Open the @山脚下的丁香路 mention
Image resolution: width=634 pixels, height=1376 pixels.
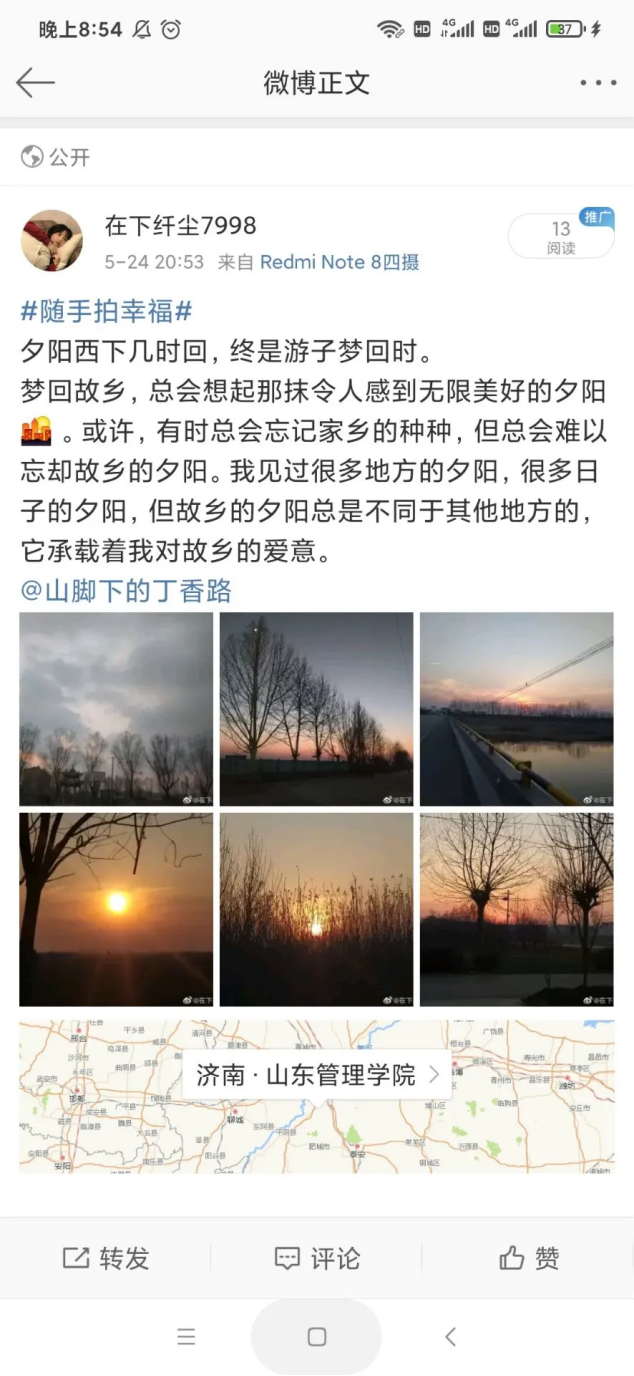126,591
